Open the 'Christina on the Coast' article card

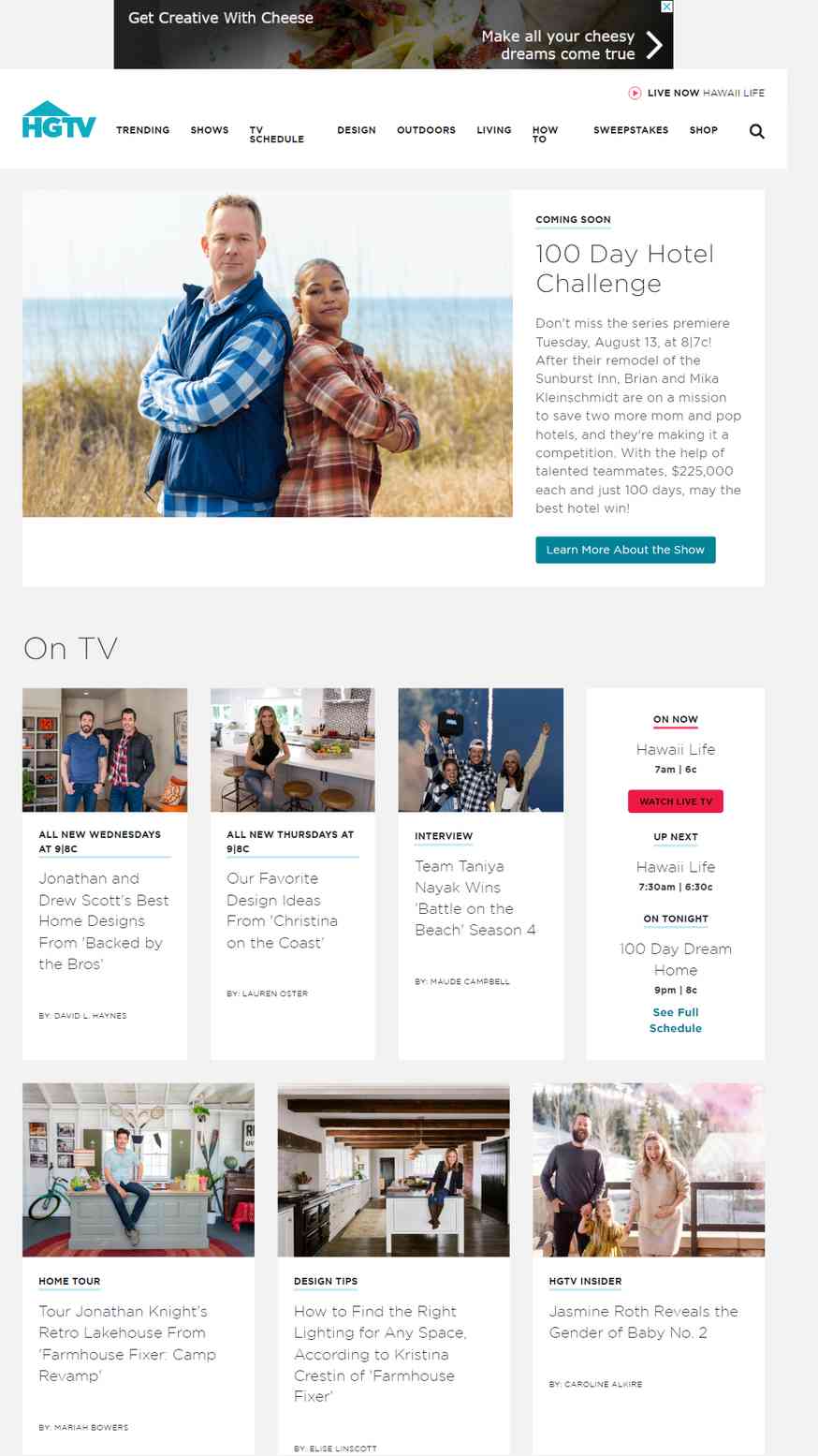point(293,874)
